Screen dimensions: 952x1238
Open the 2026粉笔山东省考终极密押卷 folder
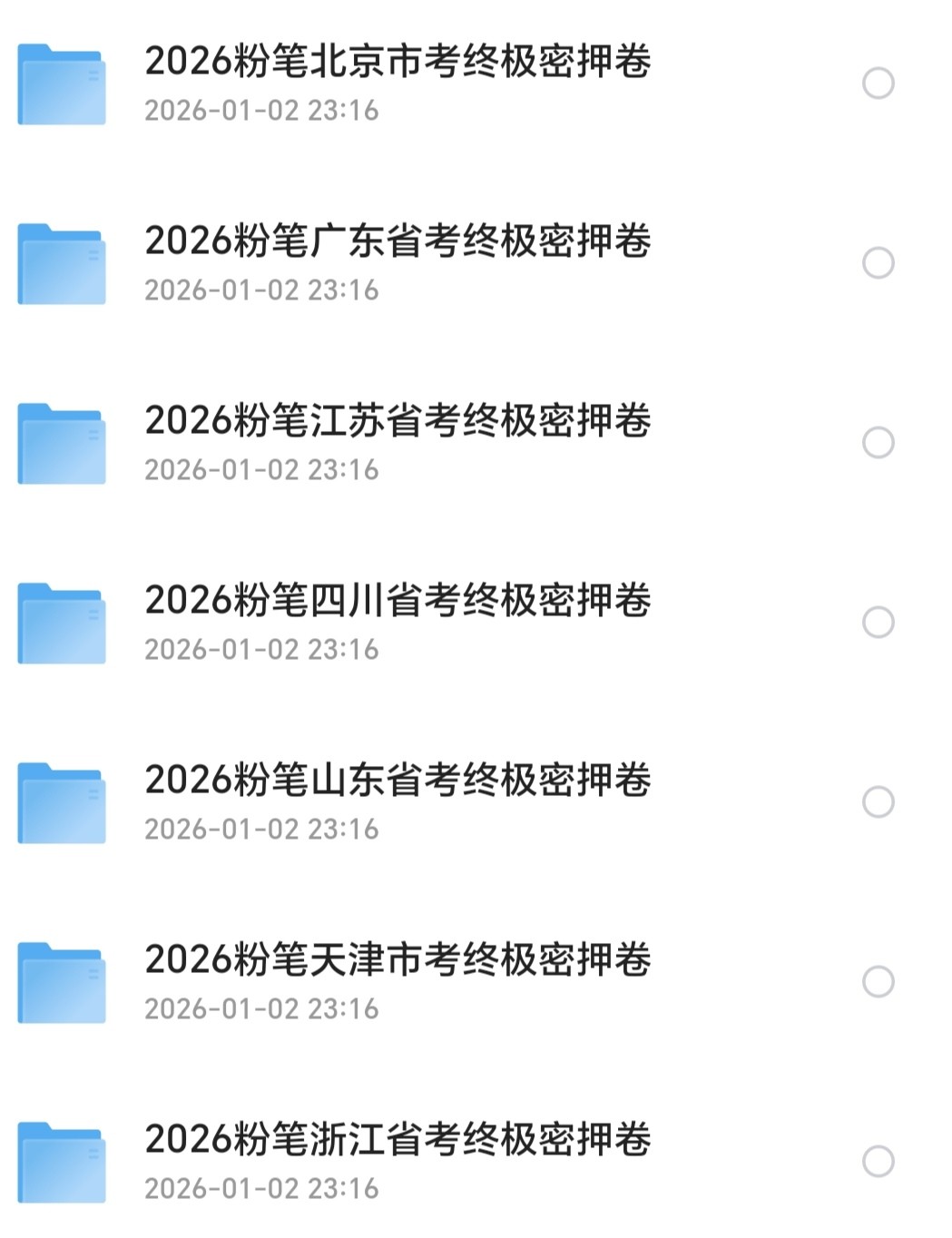[x=397, y=781]
